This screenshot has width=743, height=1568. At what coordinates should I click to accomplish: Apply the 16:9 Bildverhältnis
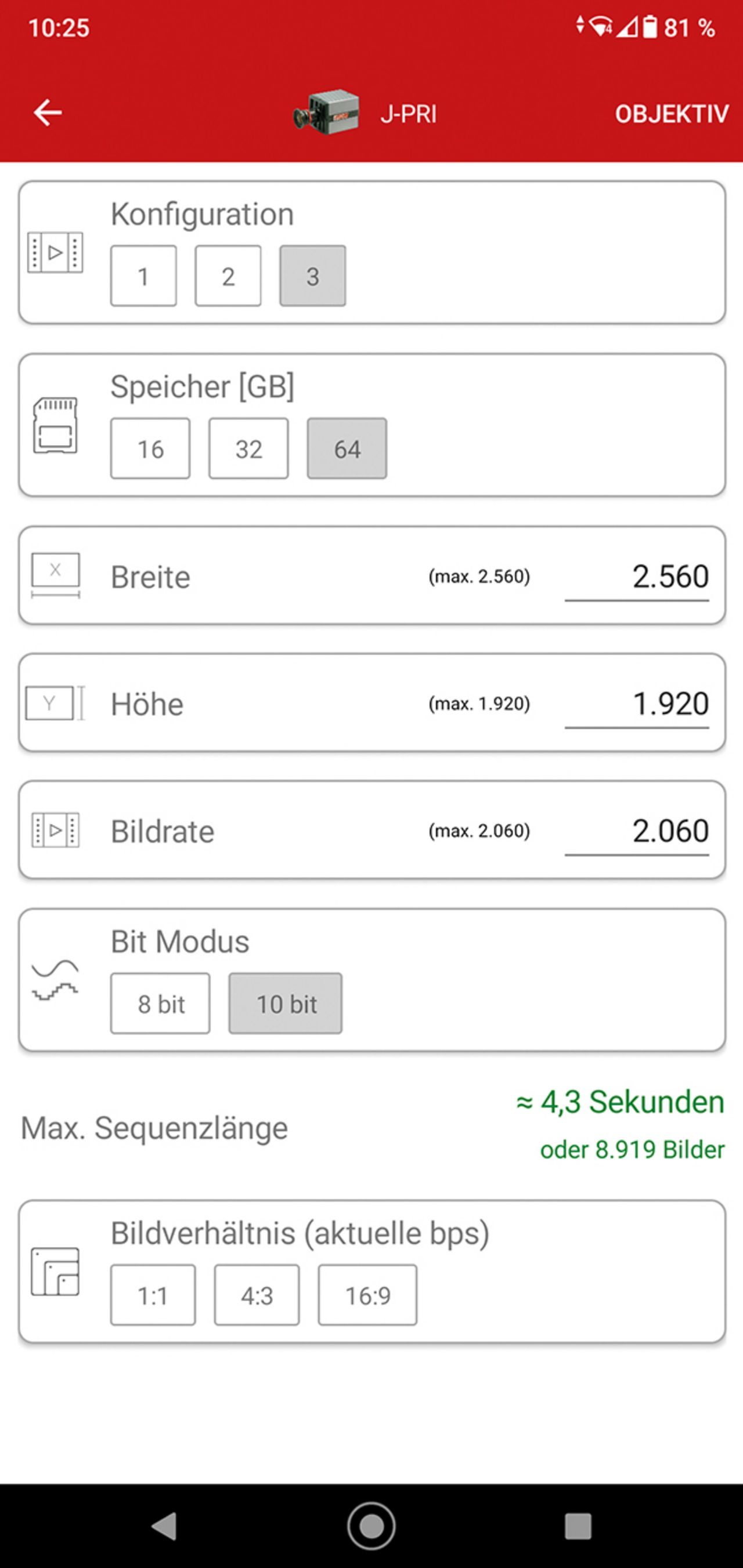[x=368, y=1295]
